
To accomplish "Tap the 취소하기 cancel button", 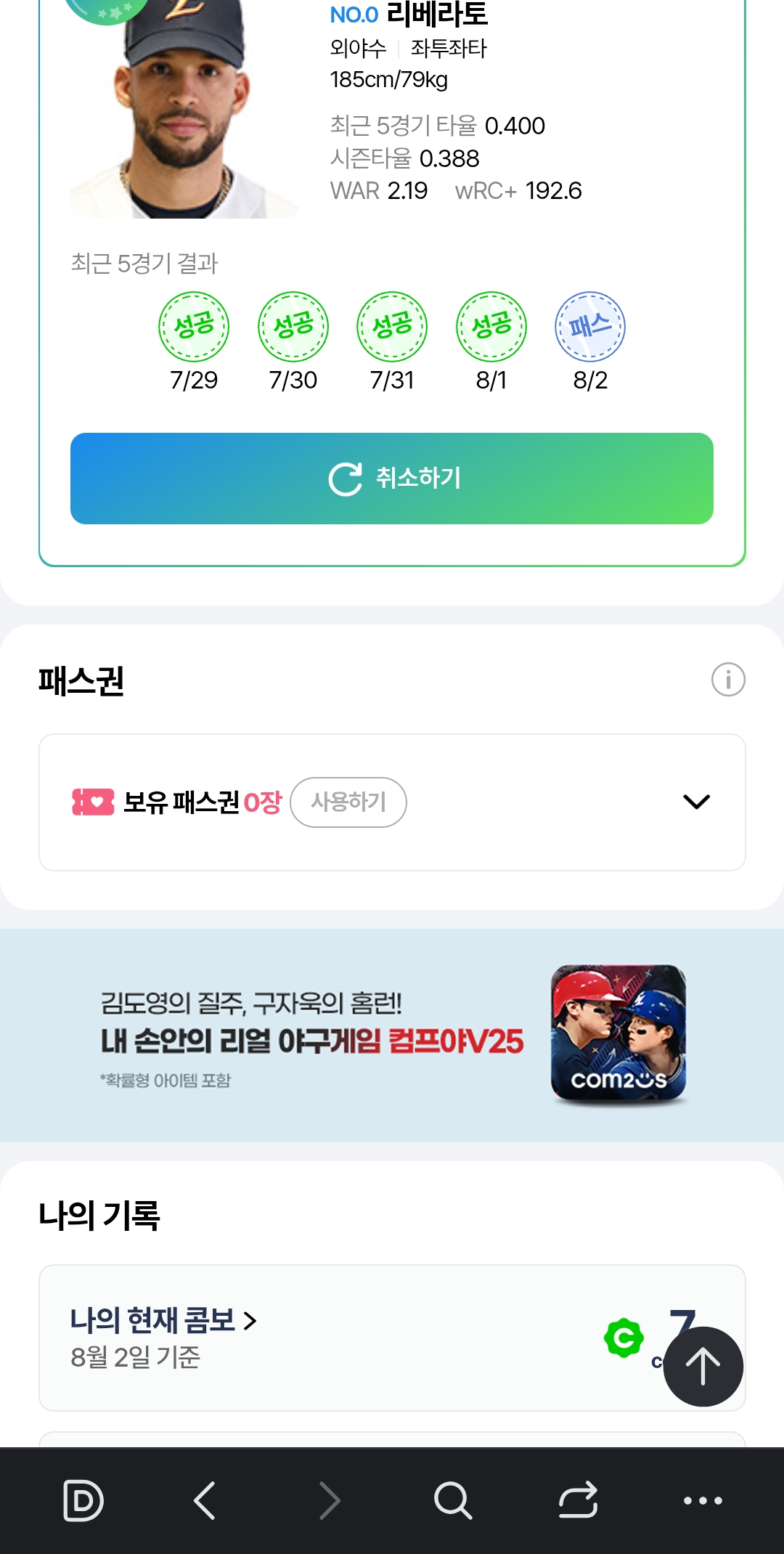I will 392,479.
